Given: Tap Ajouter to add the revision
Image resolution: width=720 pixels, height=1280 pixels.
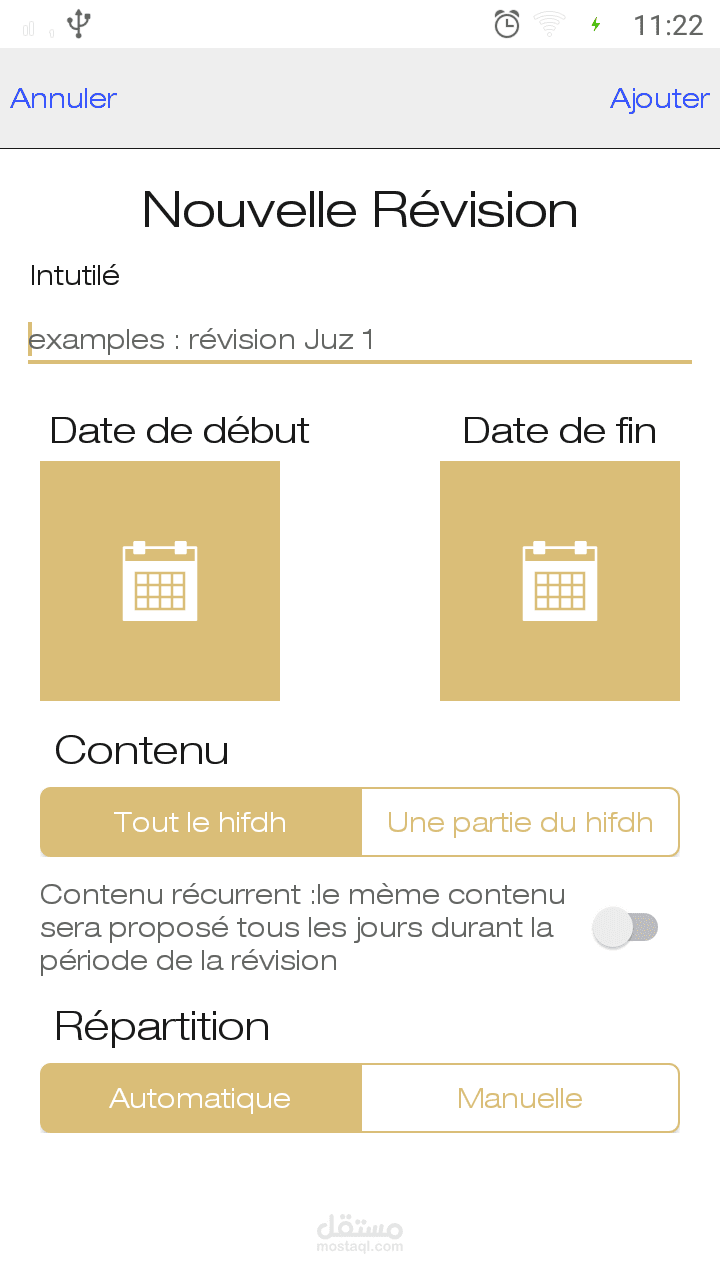Looking at the screenshot, I should (x=659, y=98).
